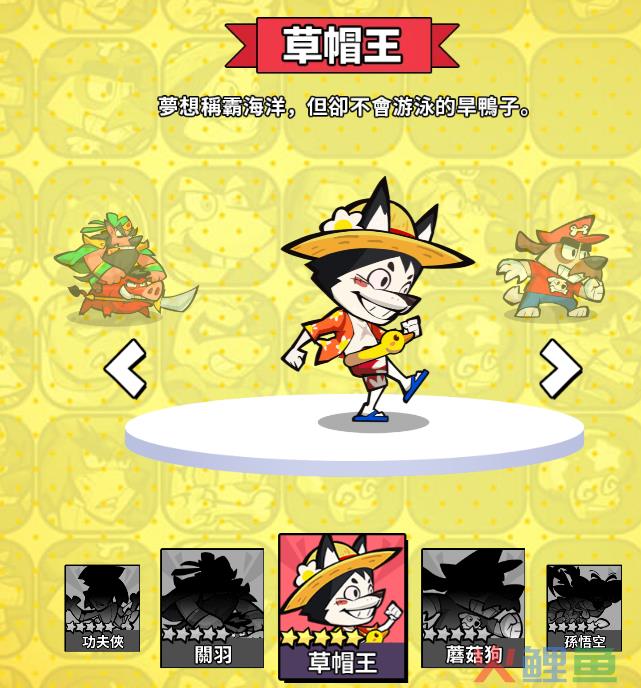Pick the 蘑菇狗 character card
This screenshot has width=641, height=688.
coord(472,608)
